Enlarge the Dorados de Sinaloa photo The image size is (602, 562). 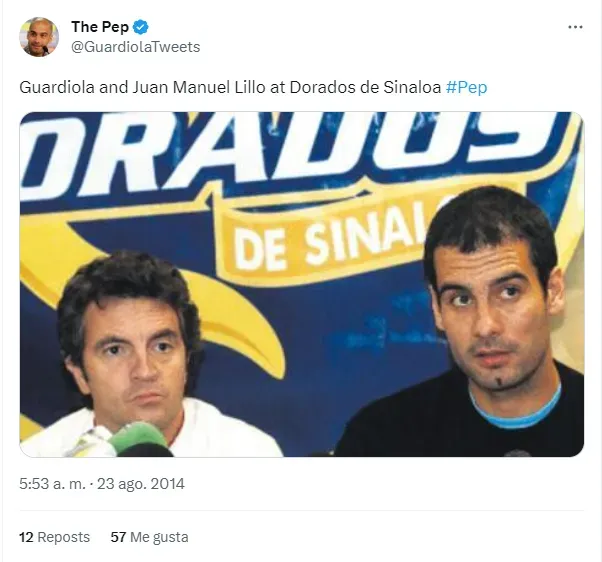pos(301,284)
